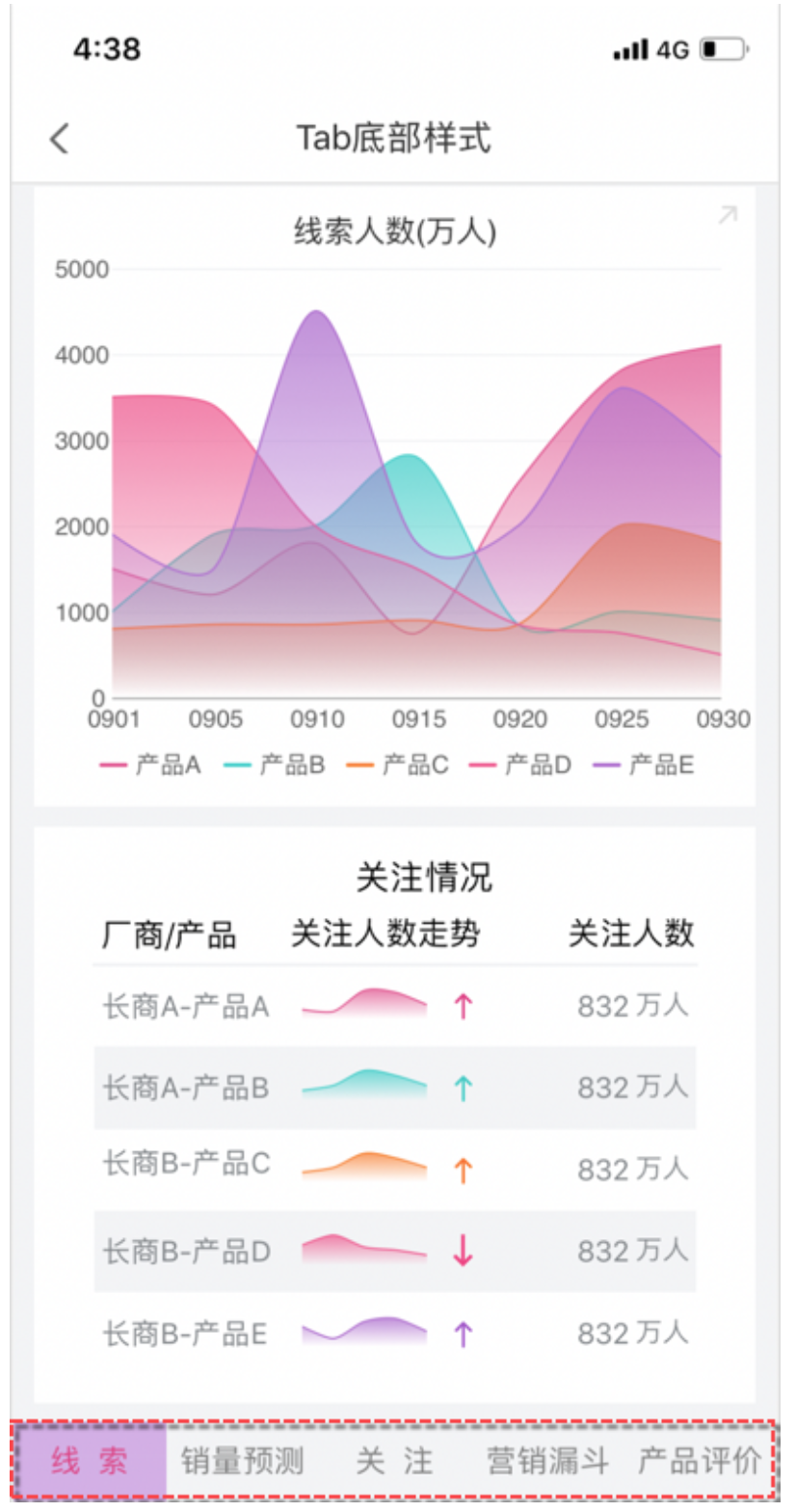Viewport: 796px width, 1512px height.
Task: Open the 产品评价 tab
Action: coord(700,1461)
